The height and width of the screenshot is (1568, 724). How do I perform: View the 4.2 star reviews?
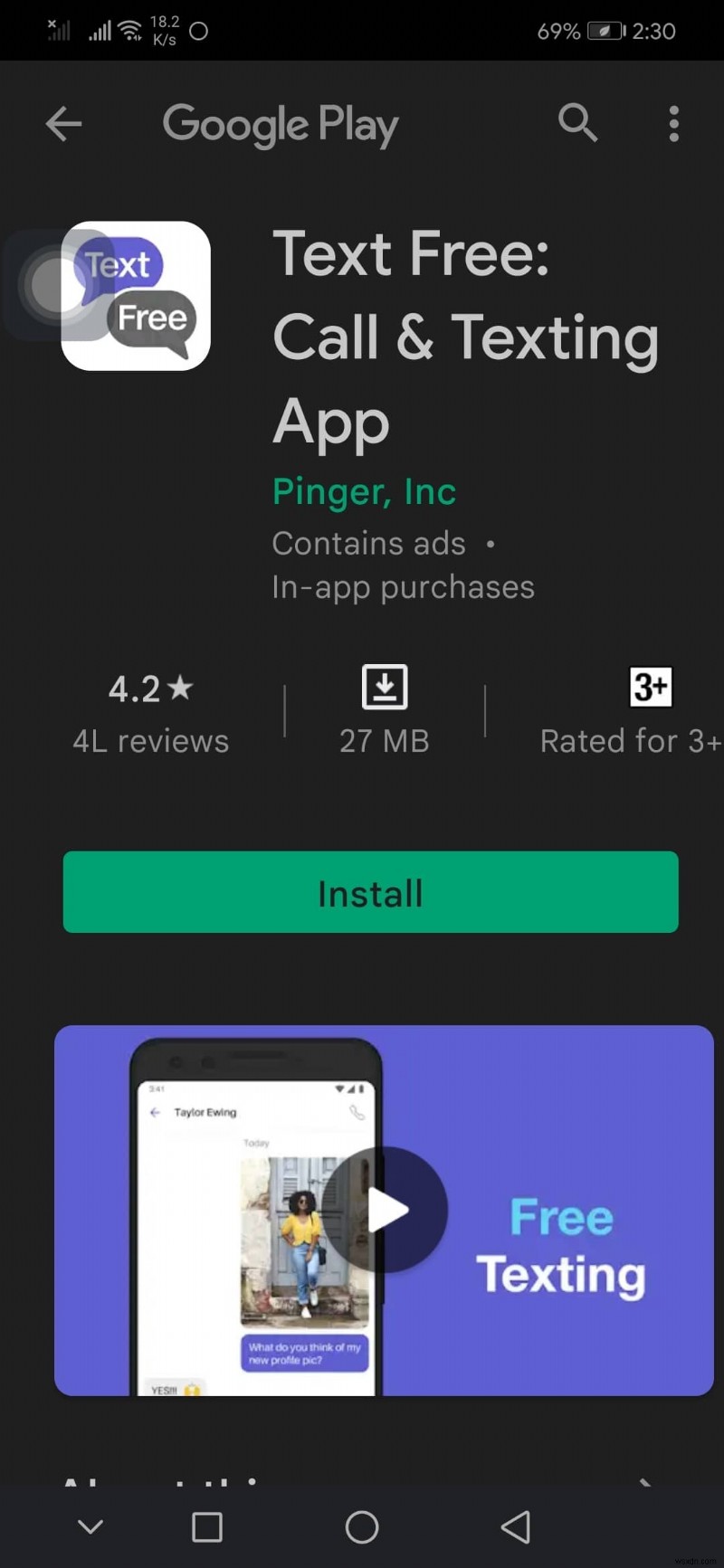click(150, 713)
